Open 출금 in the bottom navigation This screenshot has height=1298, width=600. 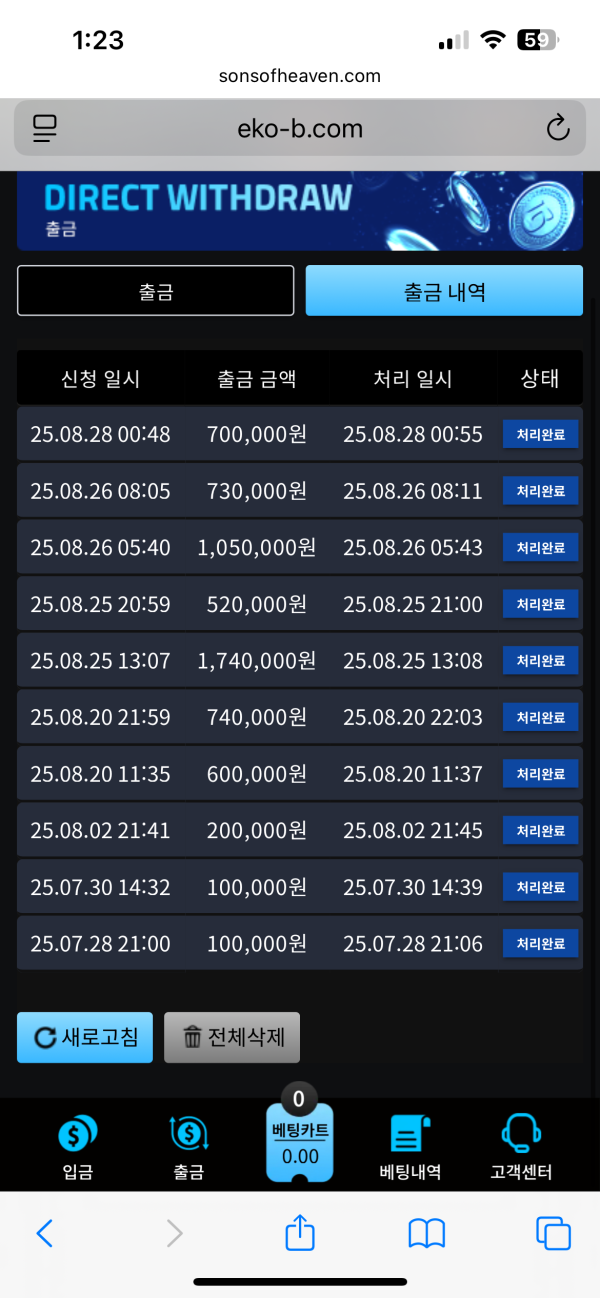[x=188, y=1147]
